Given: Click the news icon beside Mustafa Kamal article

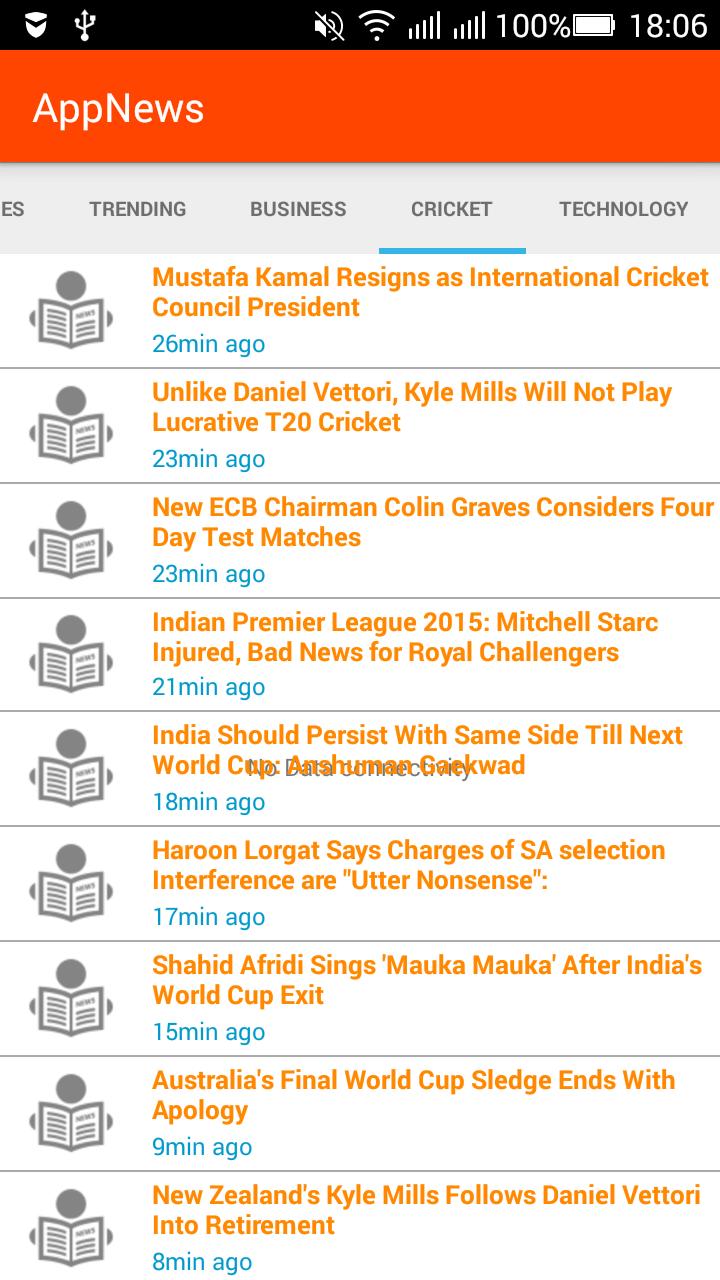Looking at the screenshot, I should (x=70, y=310).
